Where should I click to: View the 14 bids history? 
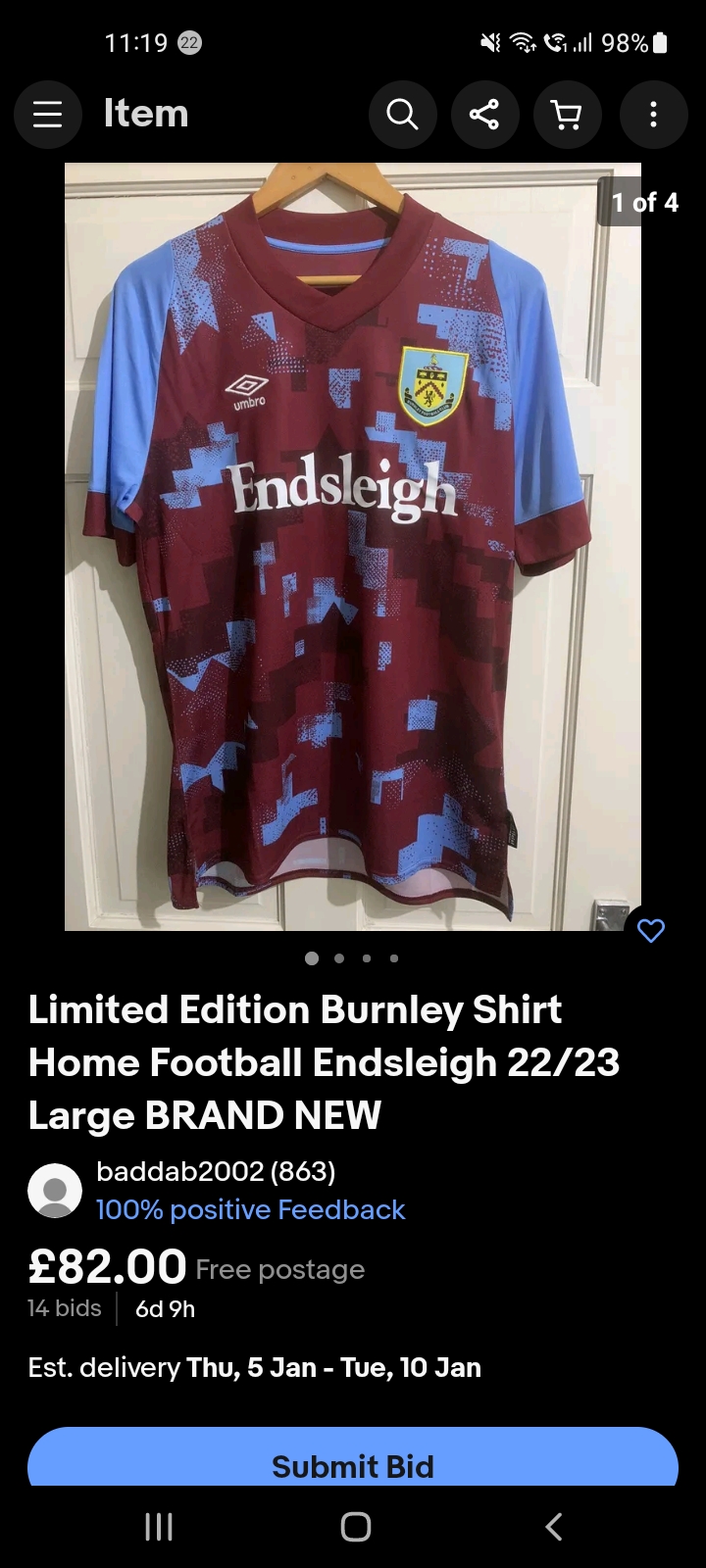[x=65, y=1308]
